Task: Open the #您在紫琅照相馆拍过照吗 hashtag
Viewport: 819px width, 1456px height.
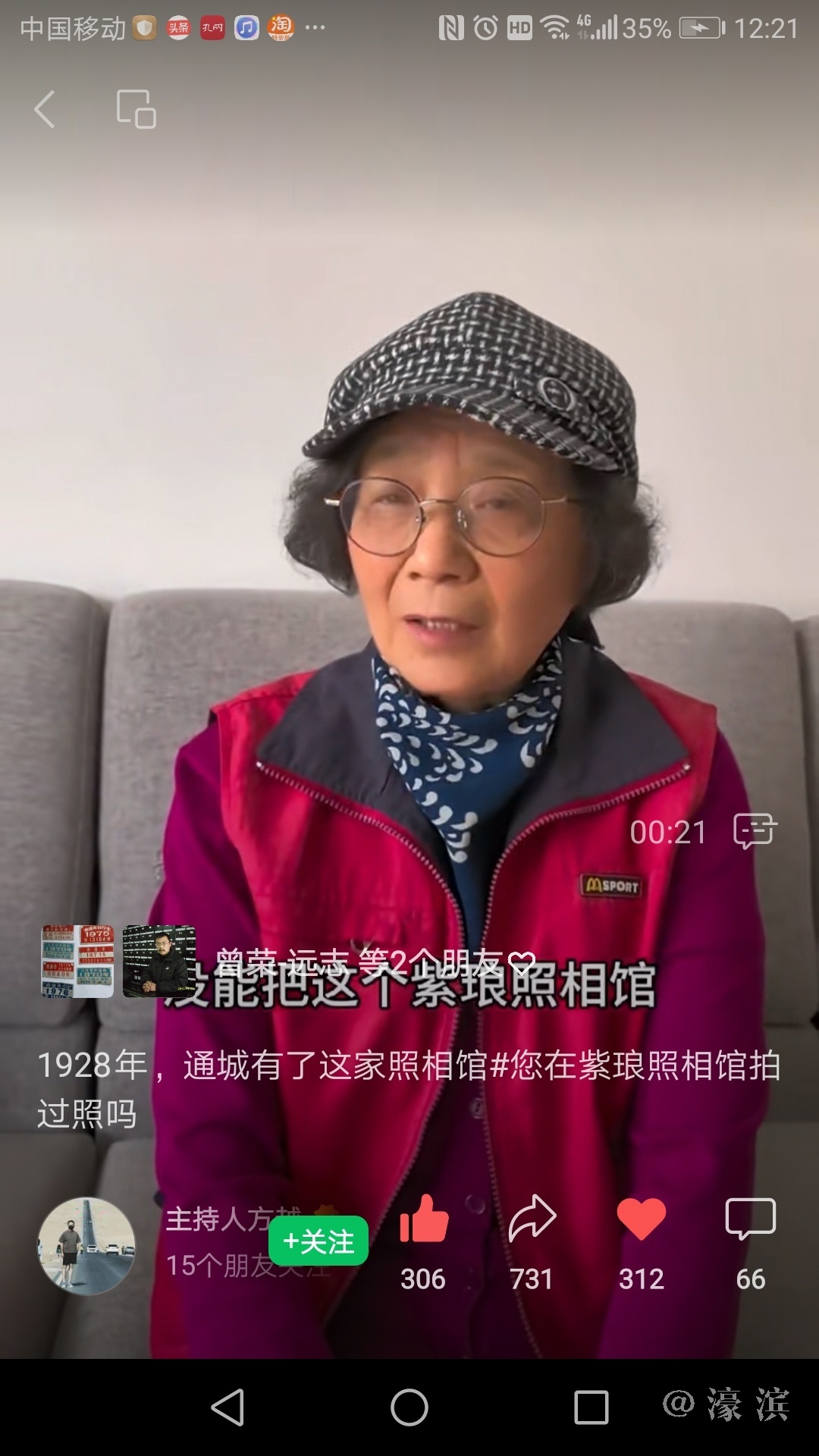Action: point(637,1065)
